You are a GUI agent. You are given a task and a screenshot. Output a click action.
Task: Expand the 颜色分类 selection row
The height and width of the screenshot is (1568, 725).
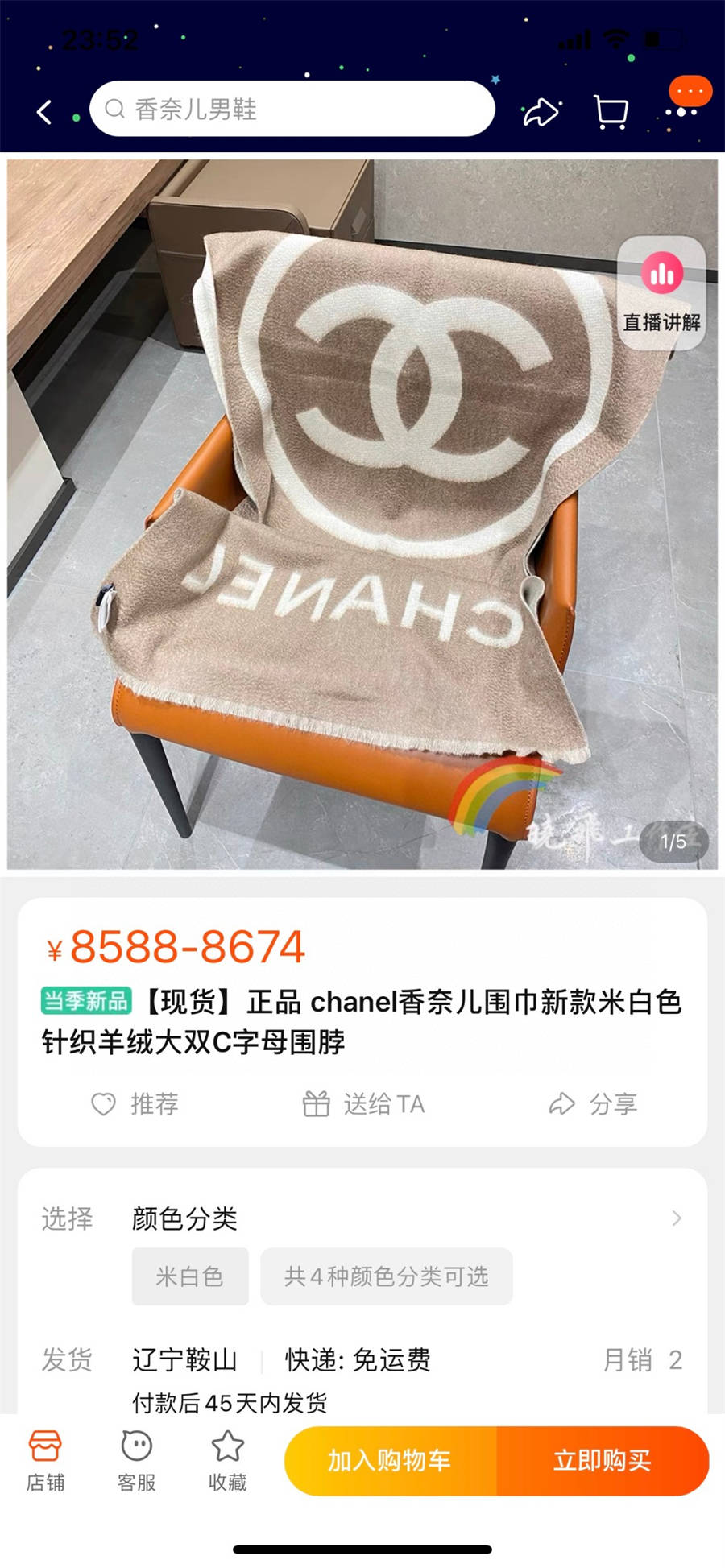(x=675, y=1218)
